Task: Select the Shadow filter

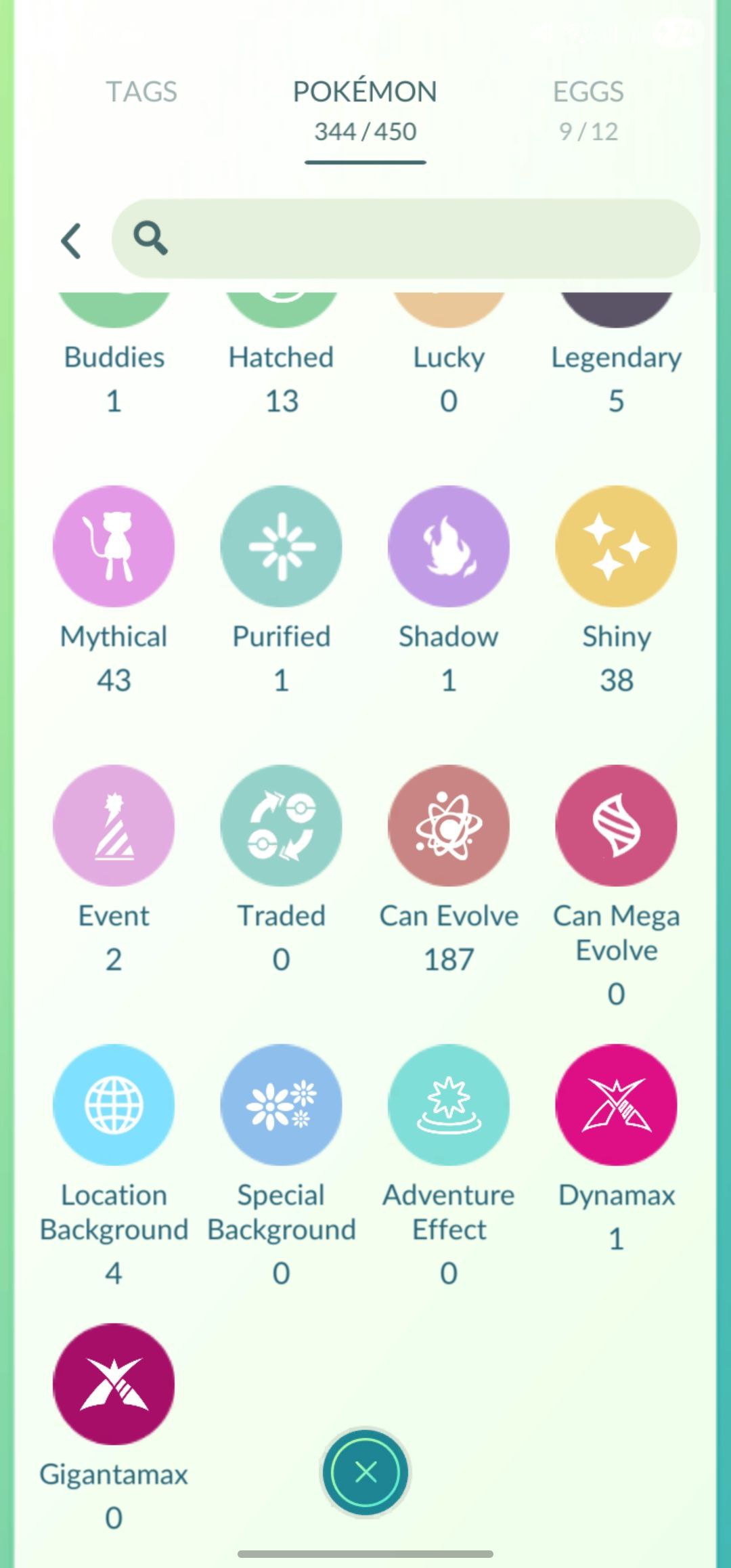Action: [449, 546]
